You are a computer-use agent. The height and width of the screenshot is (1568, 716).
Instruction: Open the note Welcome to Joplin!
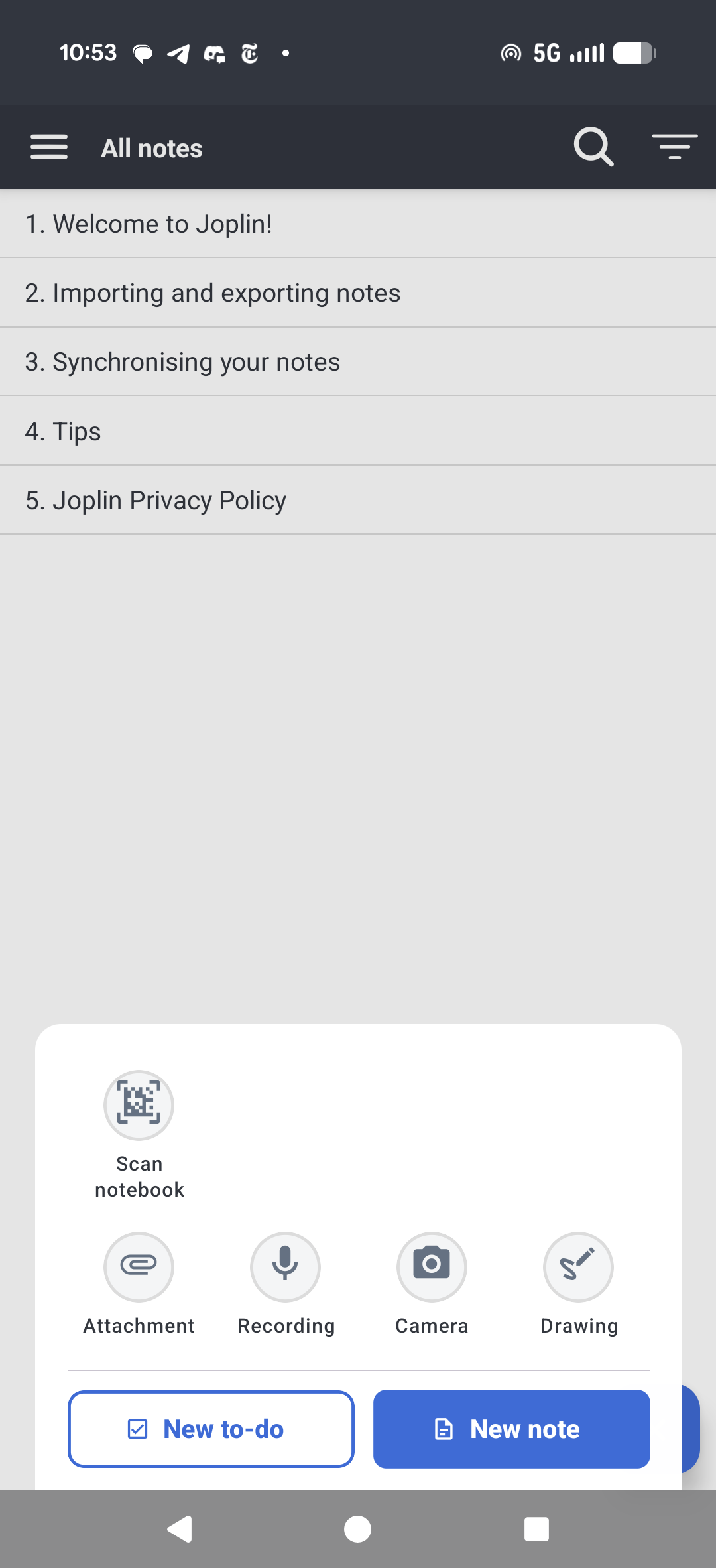(x=358, y=224)
